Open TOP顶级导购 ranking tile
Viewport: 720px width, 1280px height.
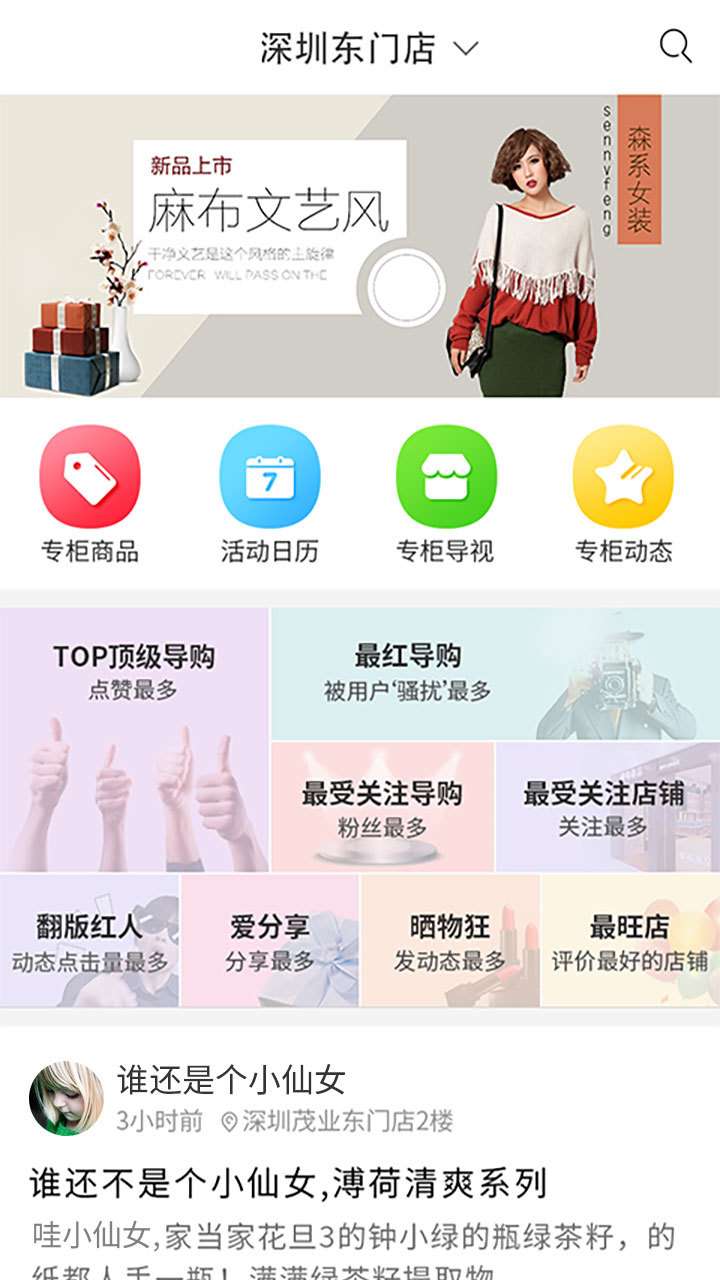[134, 740]
